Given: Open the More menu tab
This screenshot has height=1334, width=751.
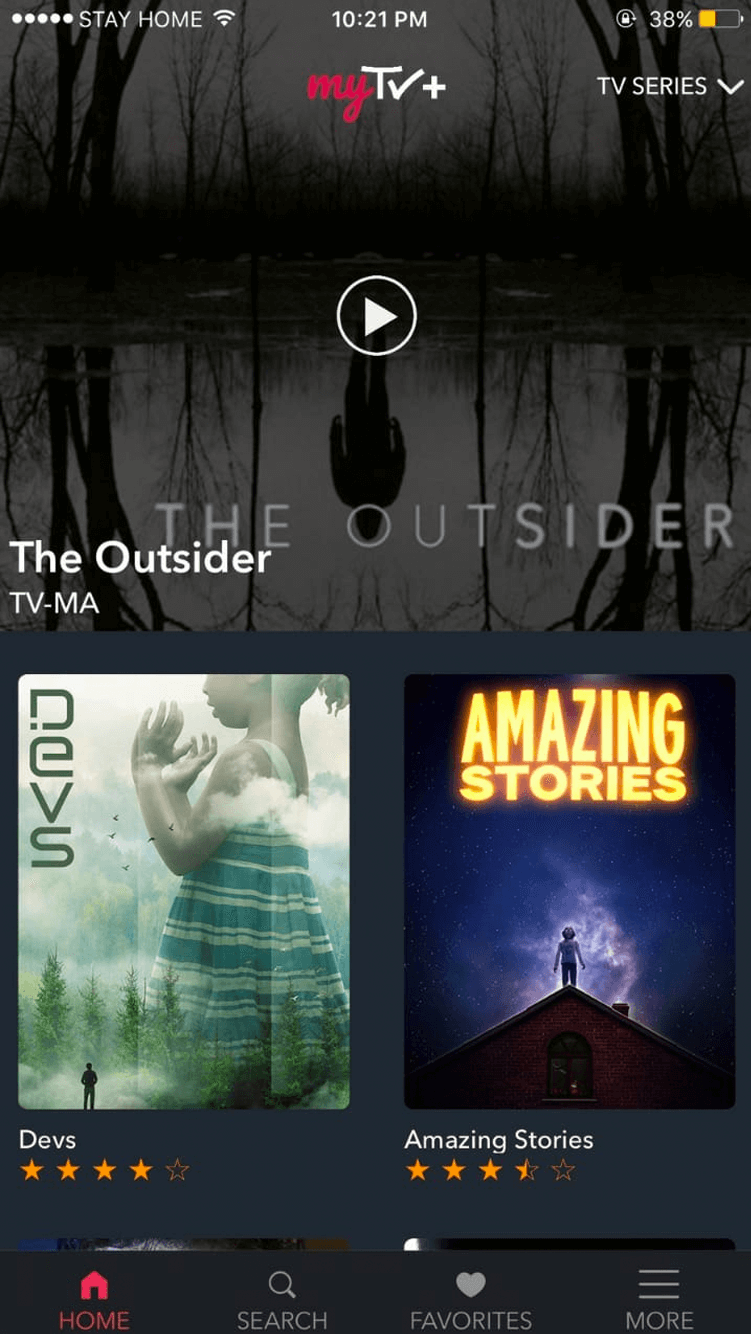Looking at the screenshot, I should 659,1299.
